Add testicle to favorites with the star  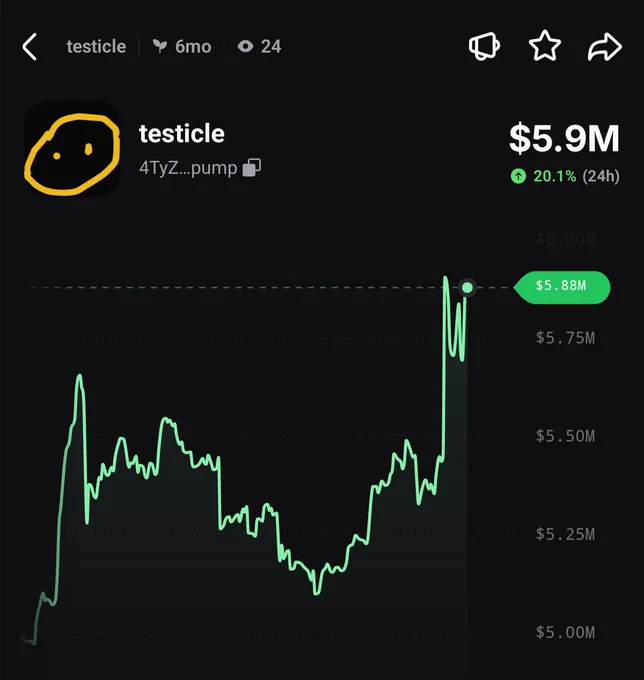point(545,46)
